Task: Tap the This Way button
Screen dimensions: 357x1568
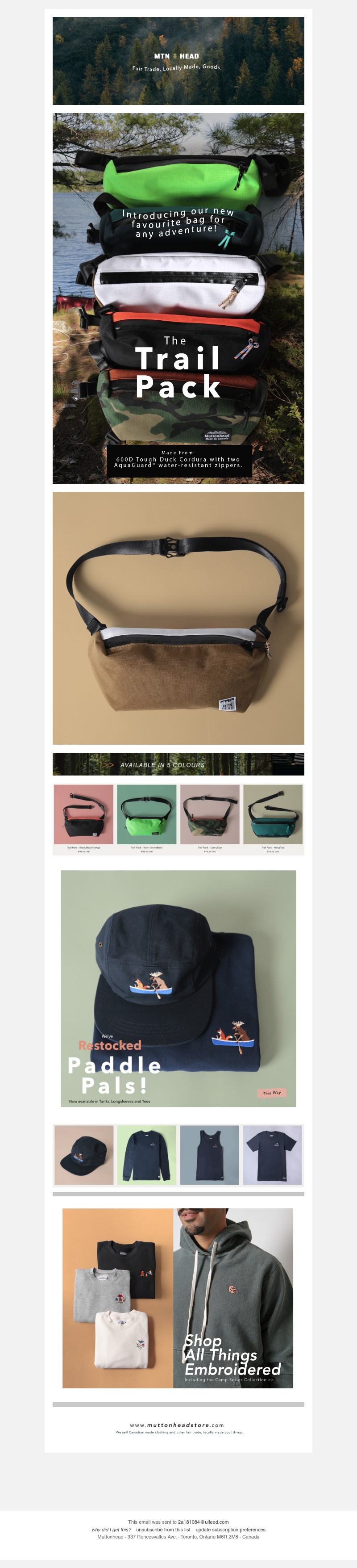Action: click(x=272, y=1093)
